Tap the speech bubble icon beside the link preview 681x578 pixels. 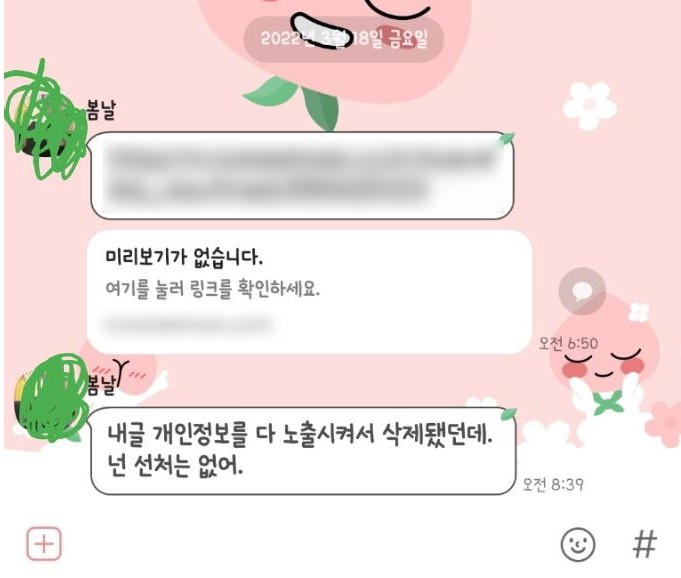click(581, 291)
